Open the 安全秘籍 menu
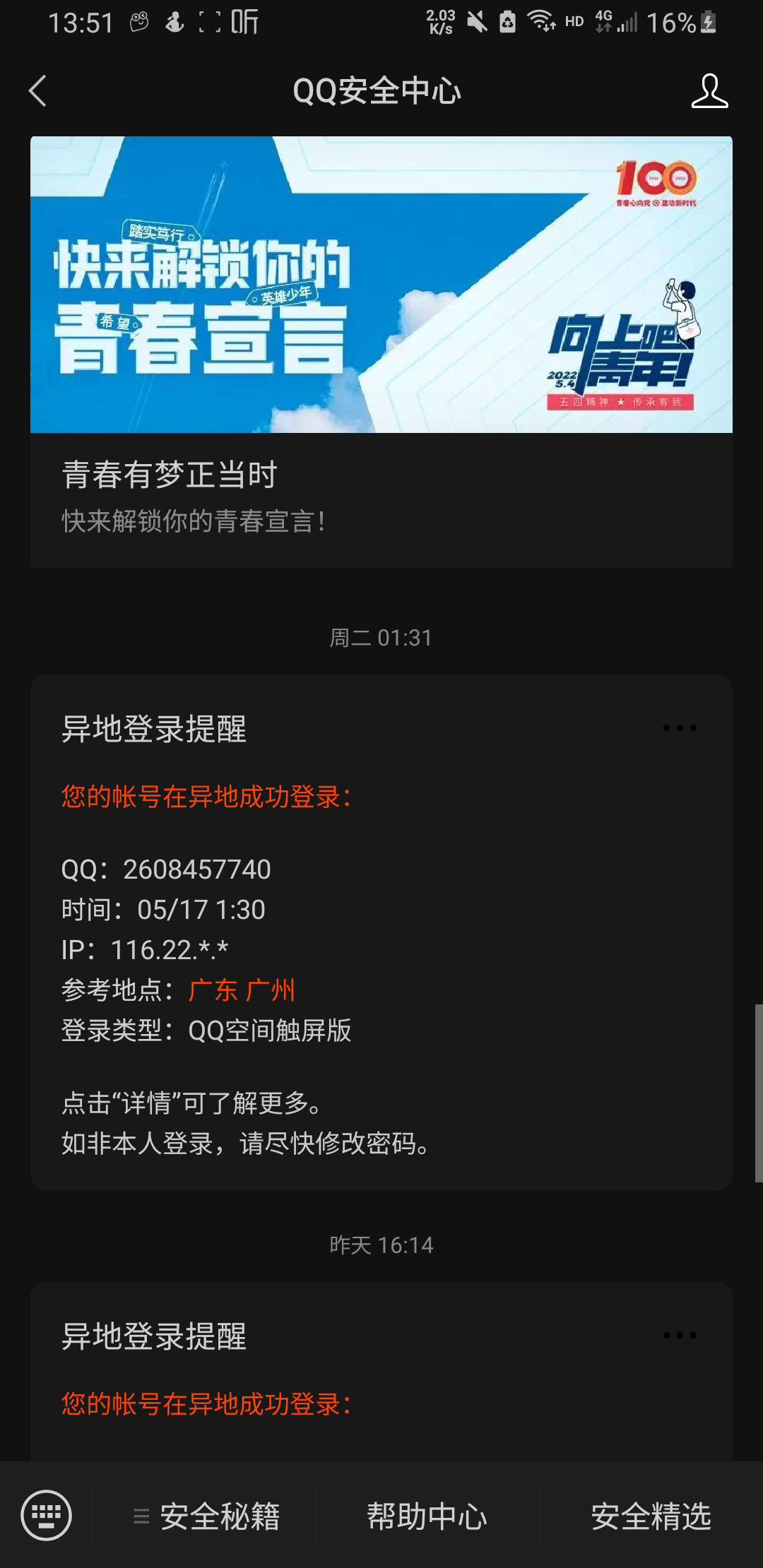 (x=206, y=1516)
